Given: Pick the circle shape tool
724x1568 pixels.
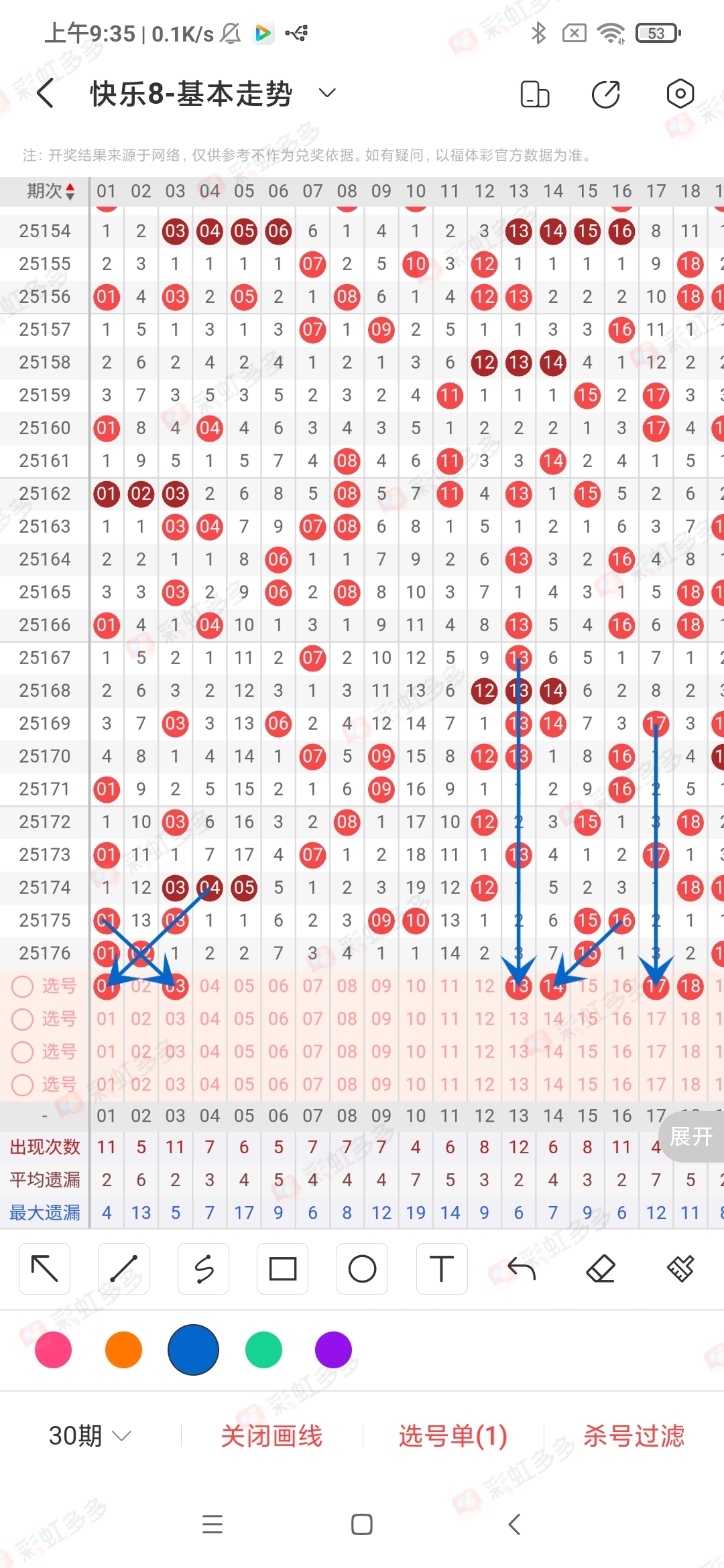Looking at the screenshot, I should [362, 1268].
